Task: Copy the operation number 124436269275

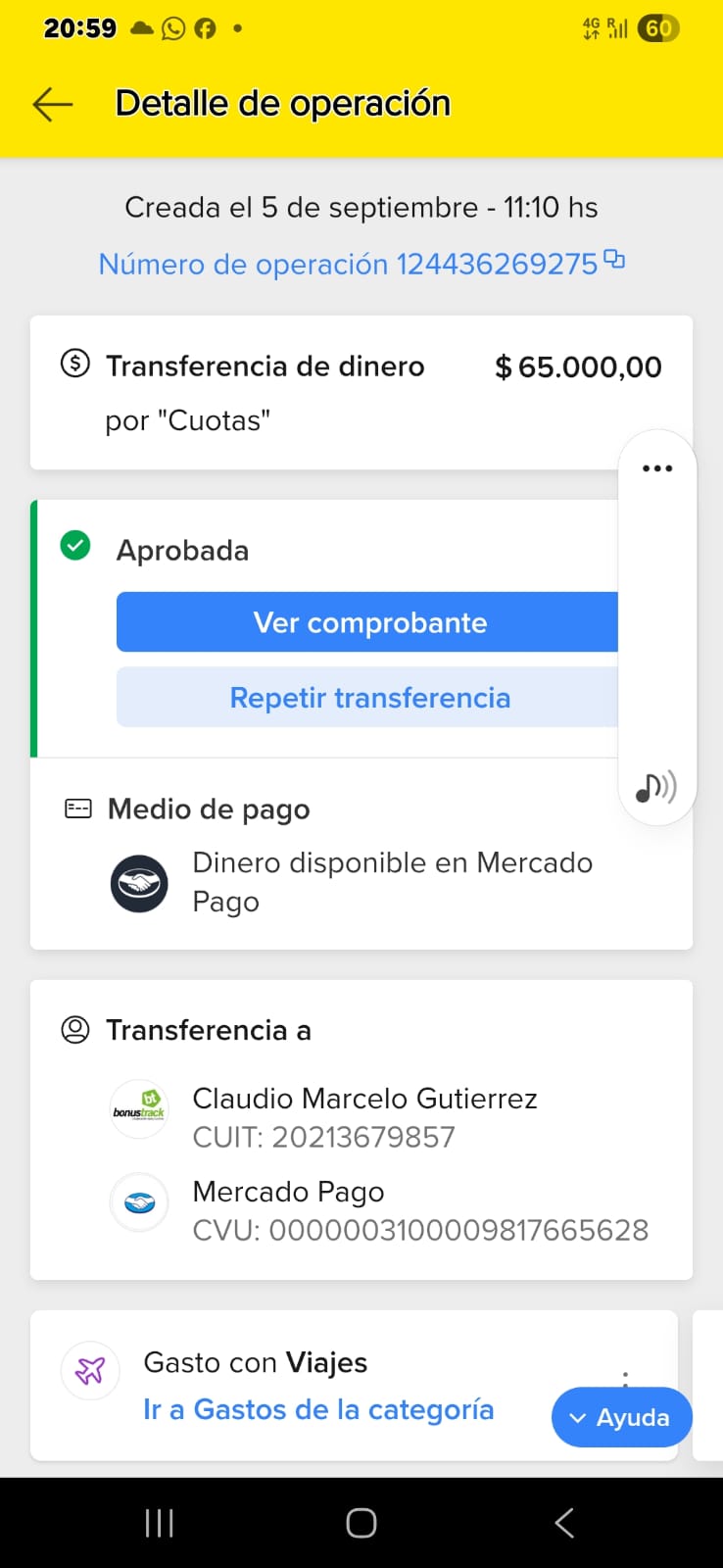Action: [614, 260]
